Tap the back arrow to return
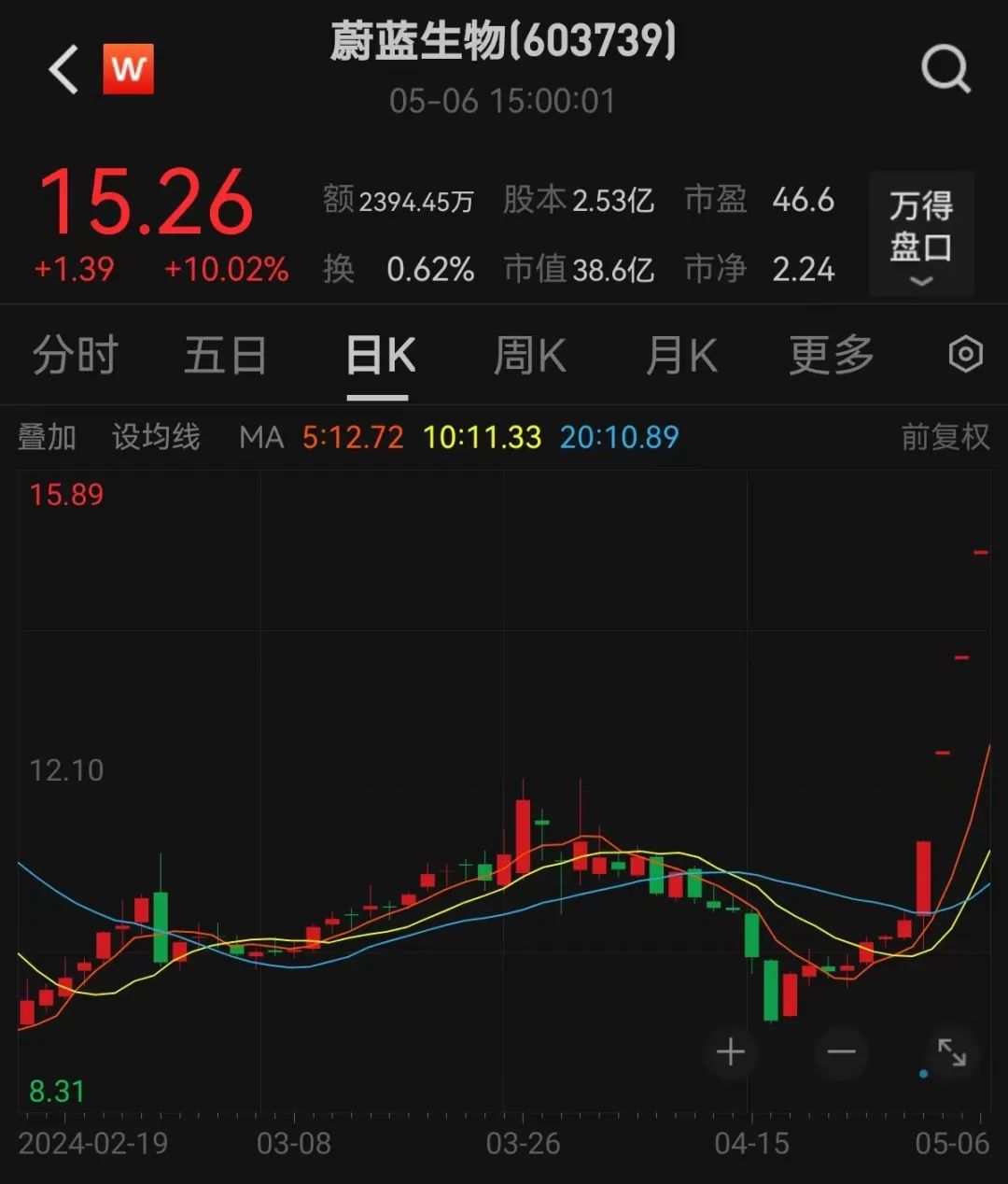The height and width of the screenshot is (1184, 1008). coord(62,68)
